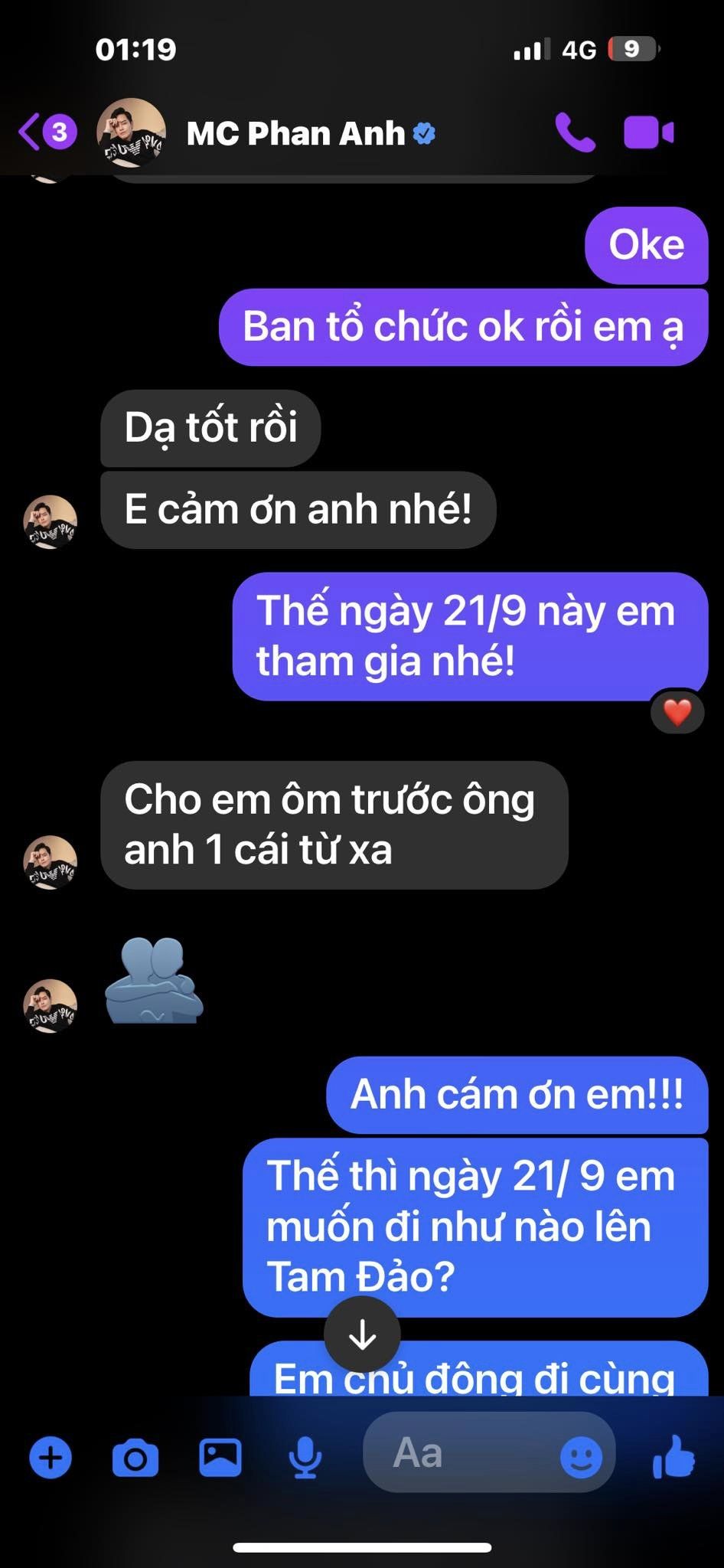
Task: Select the camera icon to take a photo
Action: pos(136,1456)
